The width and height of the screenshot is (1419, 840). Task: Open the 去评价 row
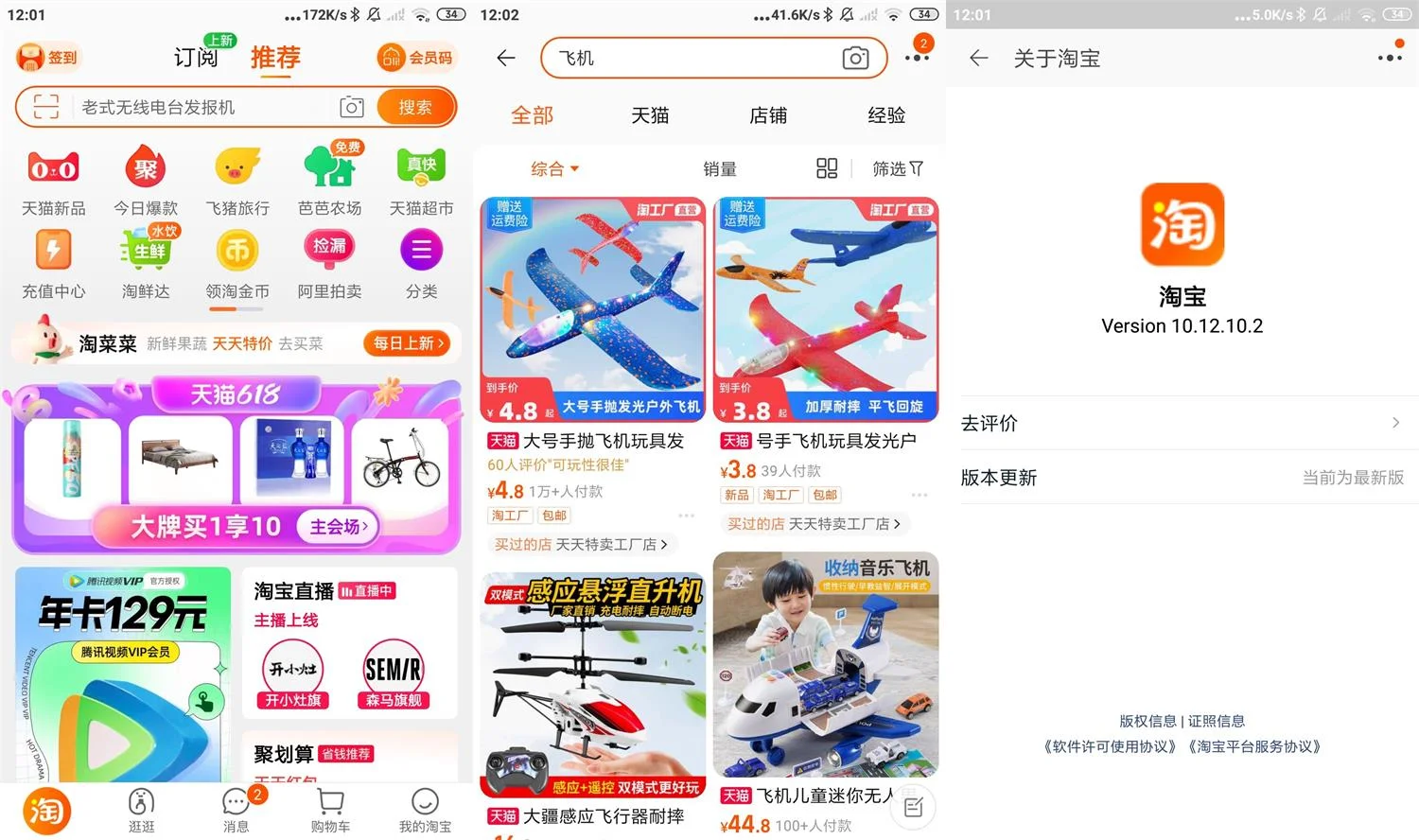[1182, 423]
